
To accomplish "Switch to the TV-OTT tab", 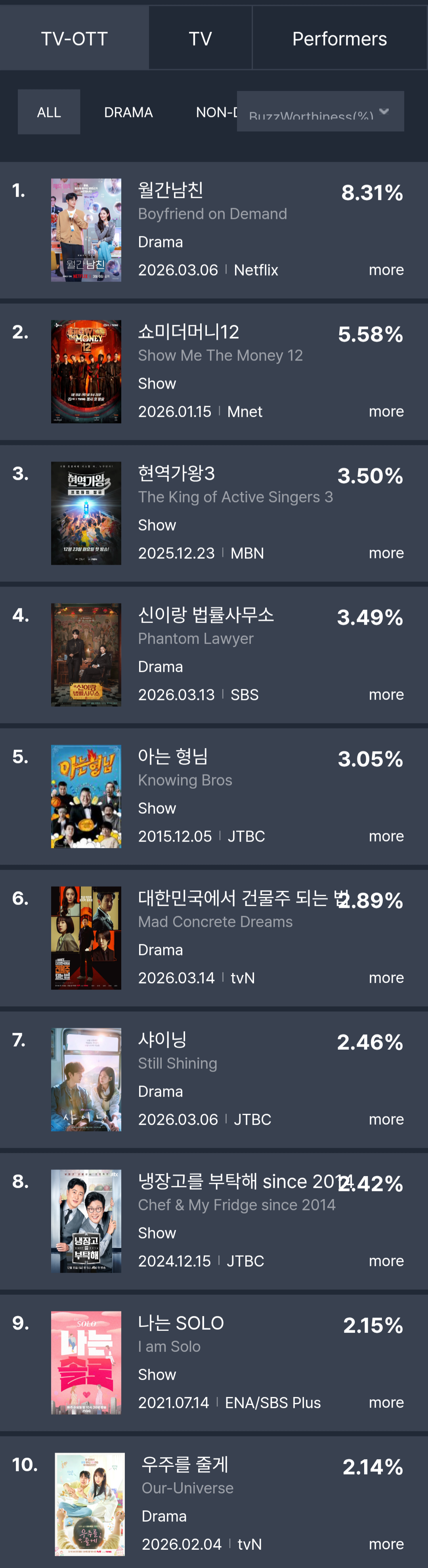I will click(x=74, y=39).
